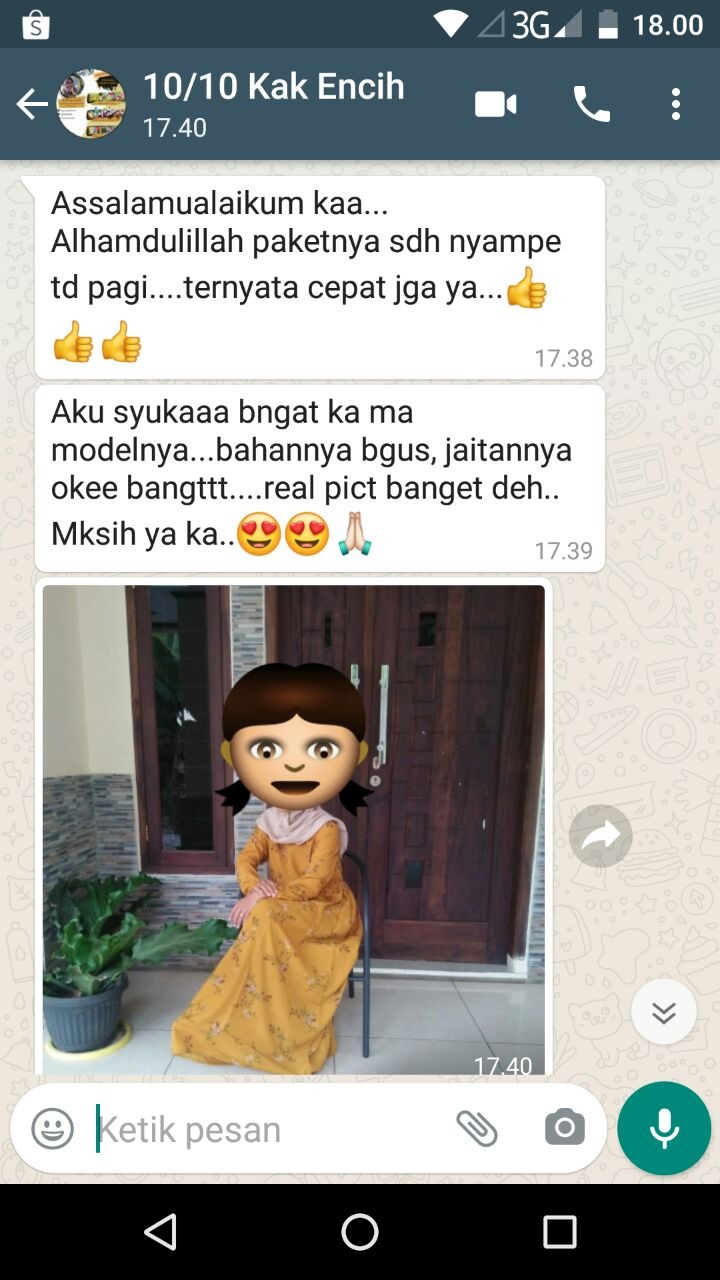Tap the microphone to record voice message

(x=664, y=1129)
